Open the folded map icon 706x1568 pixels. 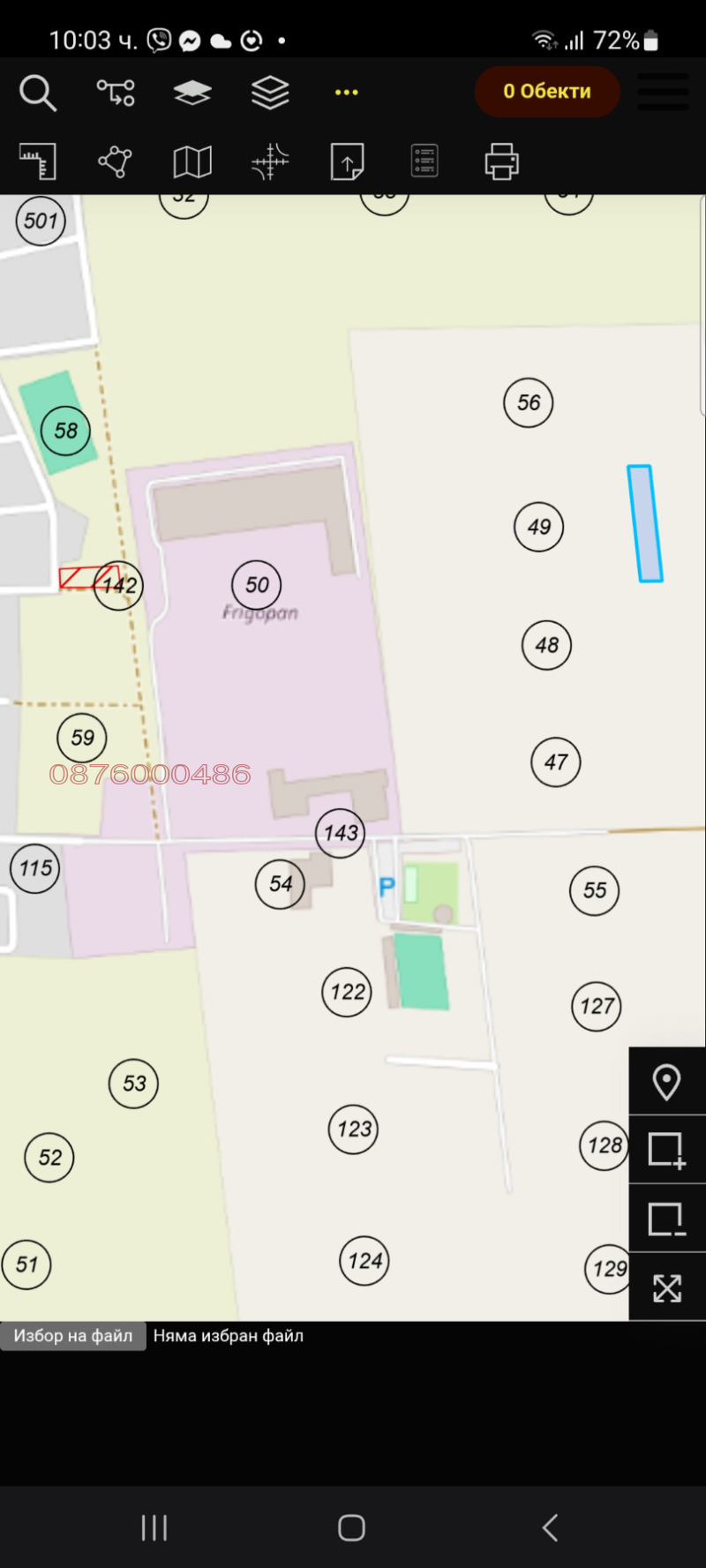pyautogui.click(x=192, y=161)
